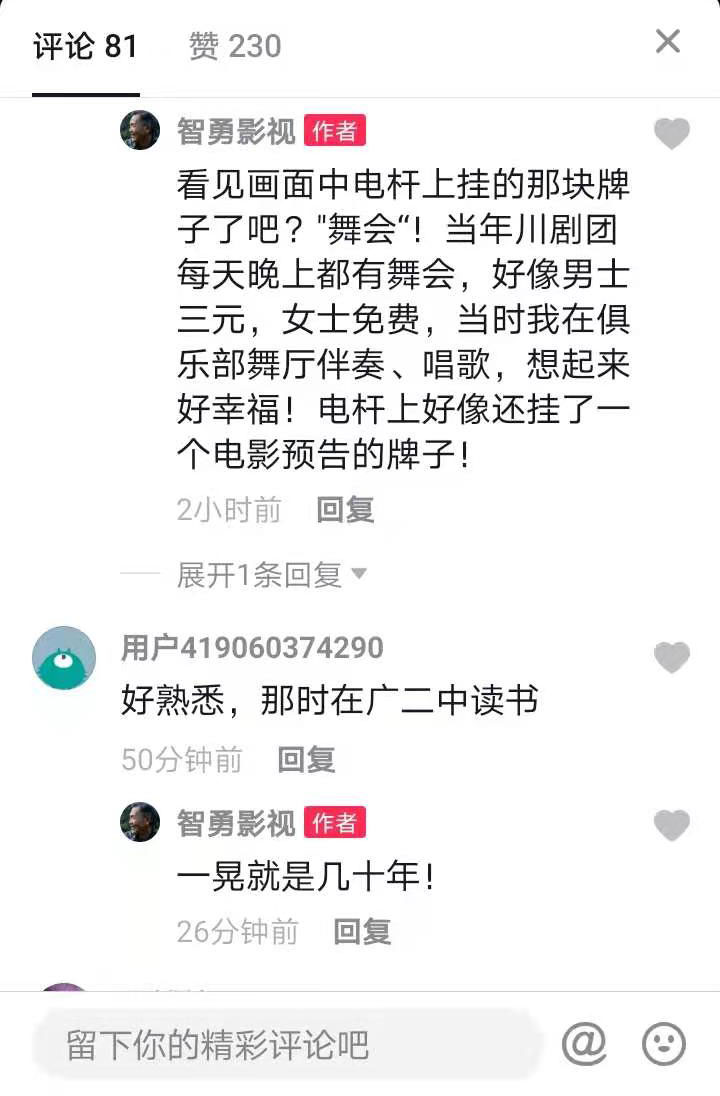720x1096 pixels.
Task: Select the 评论 81 tab
Action: coord(85,46)
